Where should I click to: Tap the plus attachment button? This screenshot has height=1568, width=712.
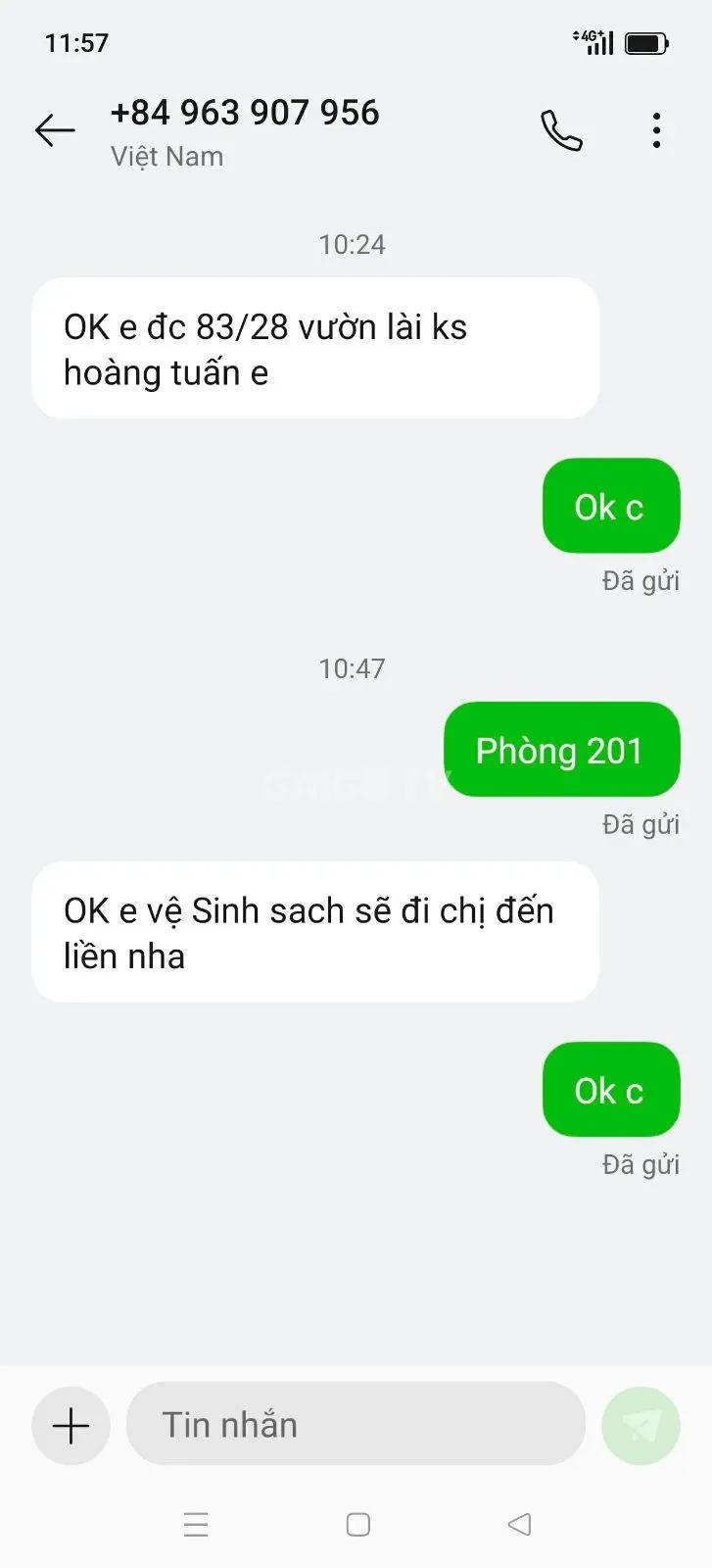pyautogui.click(x=71, y=1426)
